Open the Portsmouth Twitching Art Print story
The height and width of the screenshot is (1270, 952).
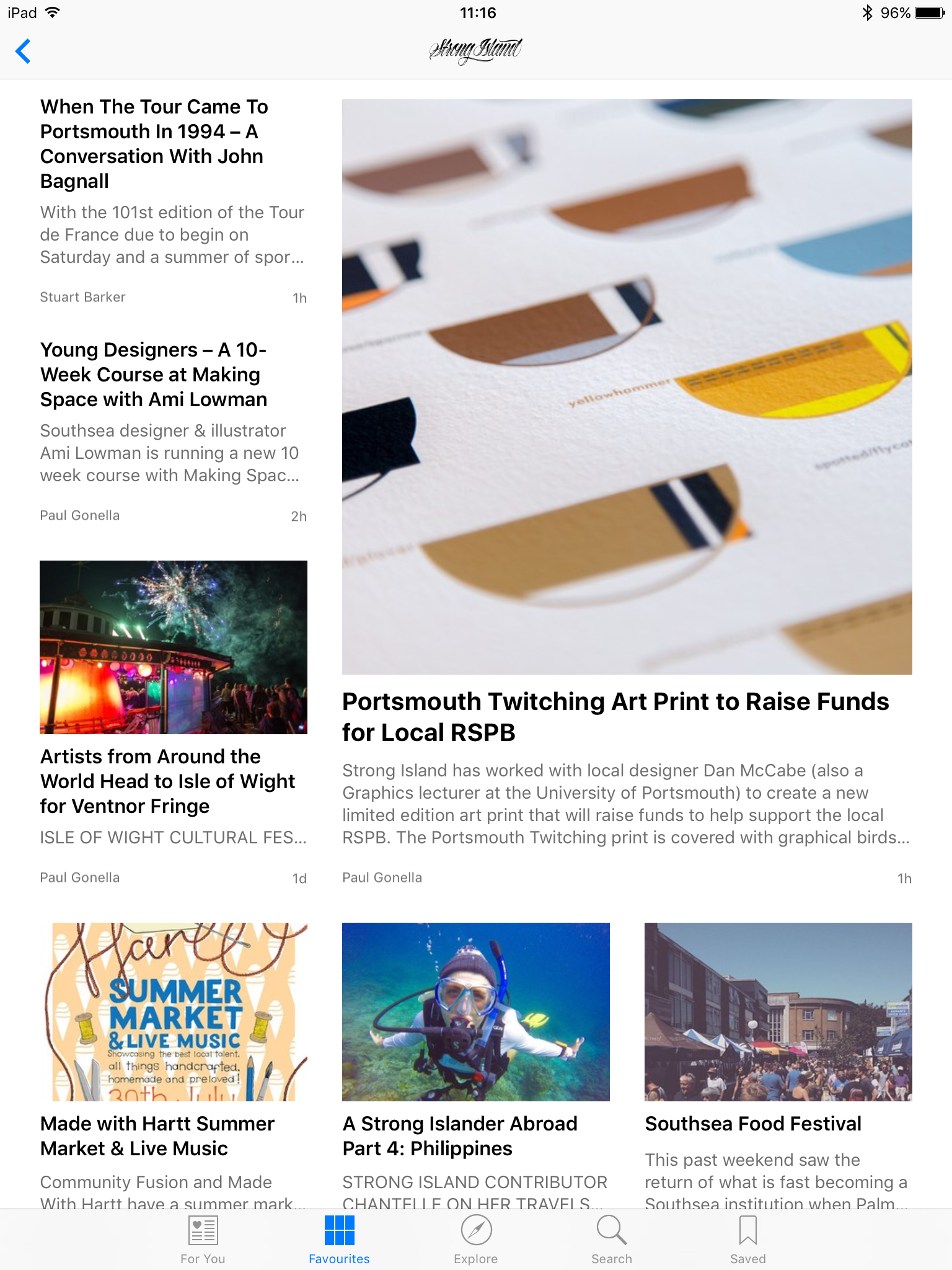click(615, 716)
